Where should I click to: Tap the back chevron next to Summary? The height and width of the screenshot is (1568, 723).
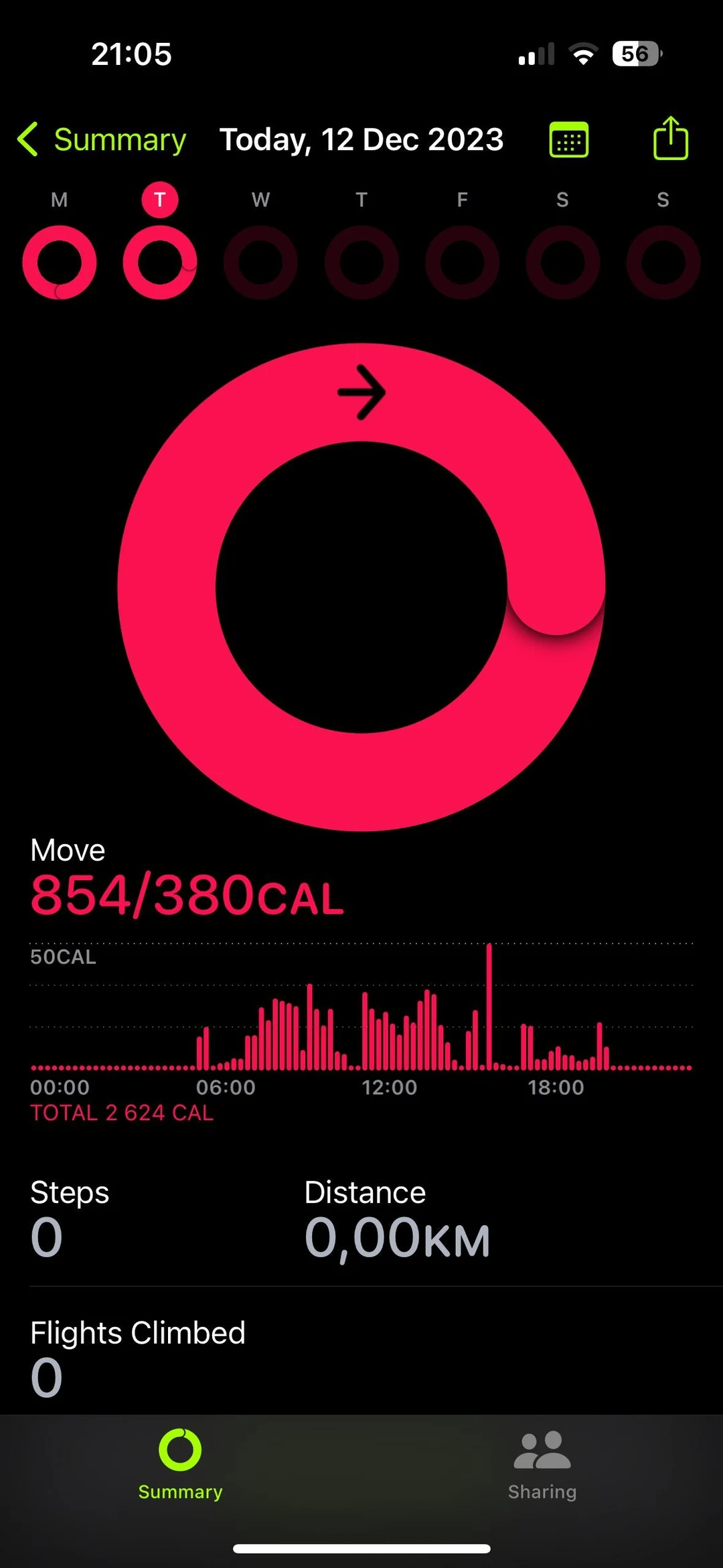(x=28, y=139)
